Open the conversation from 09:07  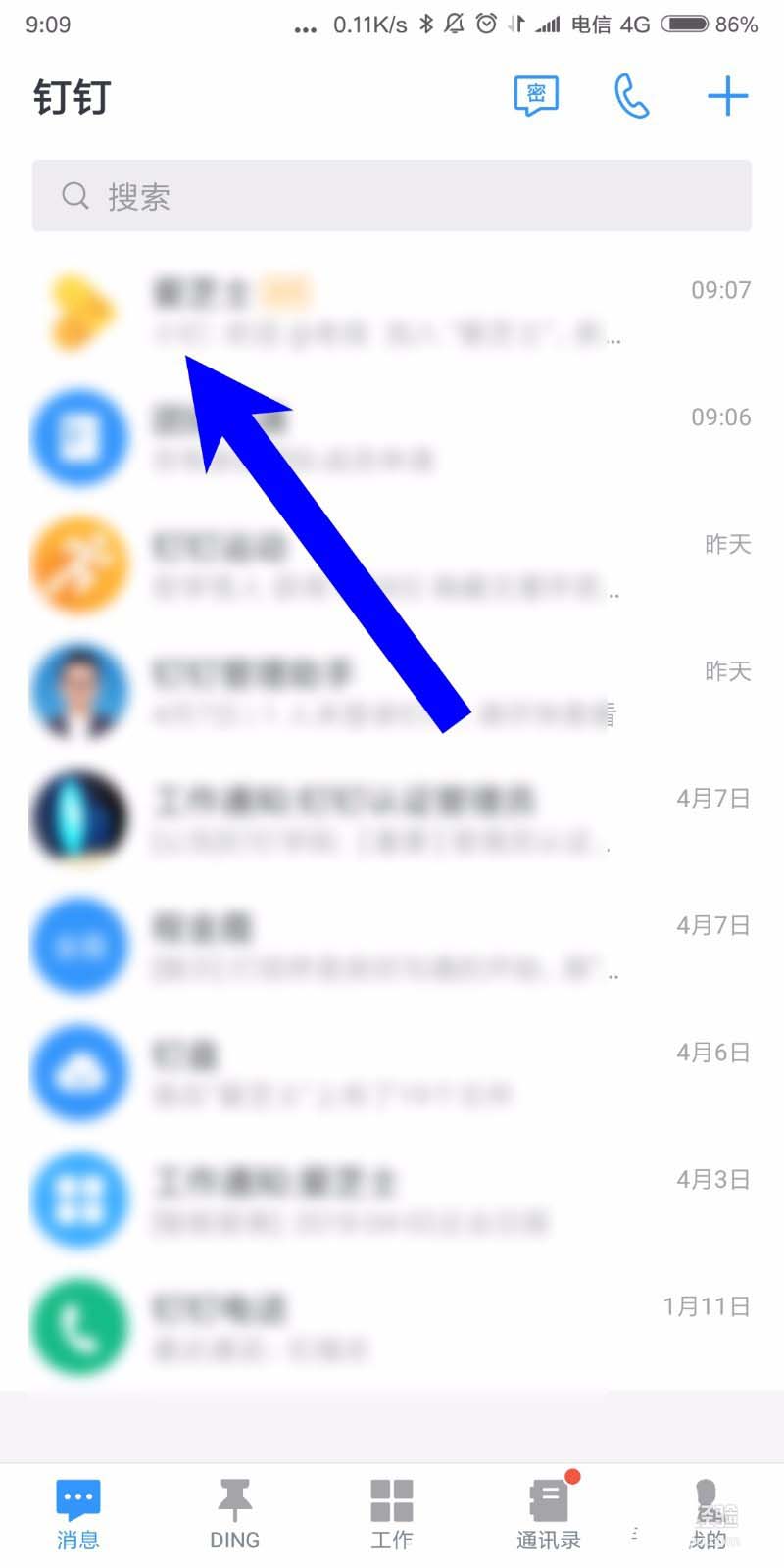click(392, 314)
